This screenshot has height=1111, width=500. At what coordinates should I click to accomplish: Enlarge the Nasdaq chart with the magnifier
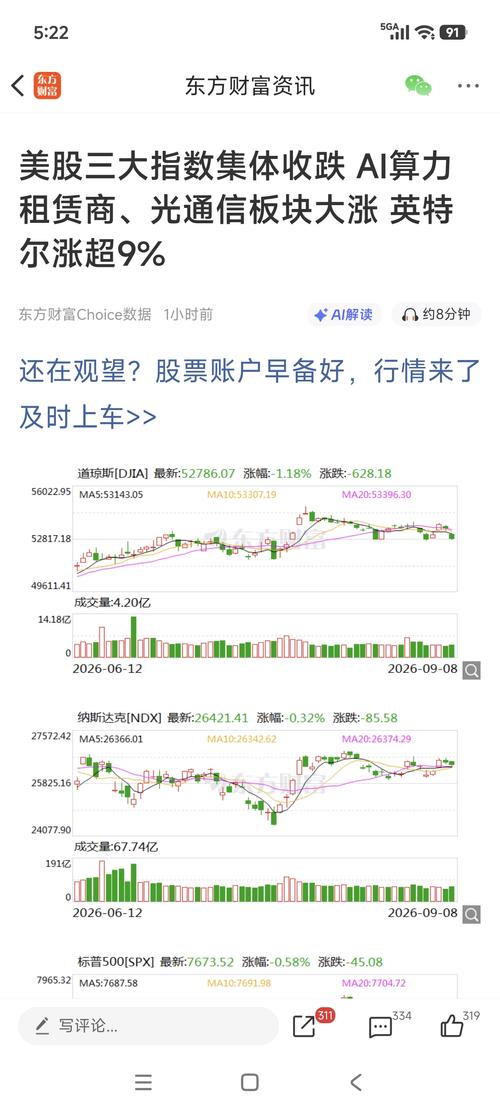coord(472,914)
